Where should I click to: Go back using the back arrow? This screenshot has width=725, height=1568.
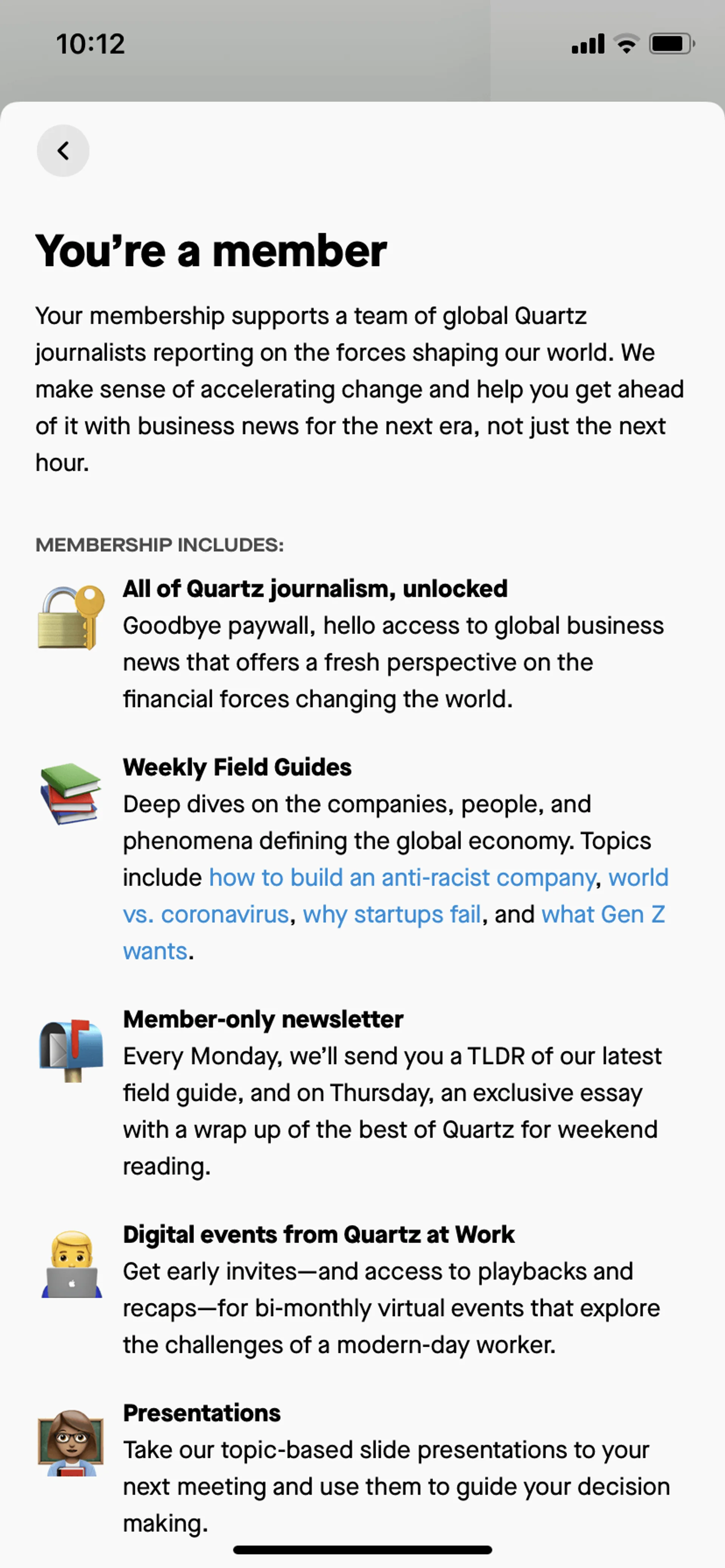pos(63,151)
